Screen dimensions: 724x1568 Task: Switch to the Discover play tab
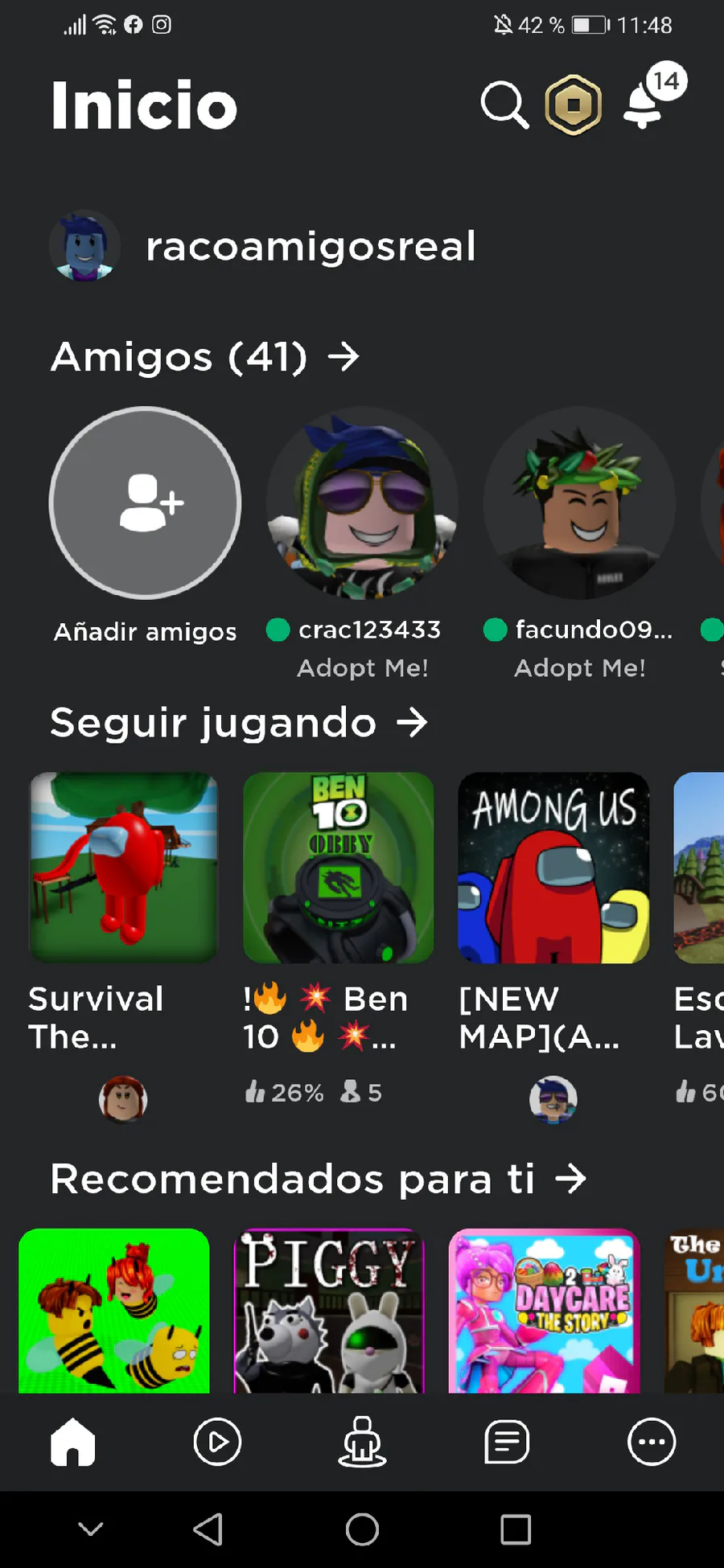click(x=217, y=1442)
